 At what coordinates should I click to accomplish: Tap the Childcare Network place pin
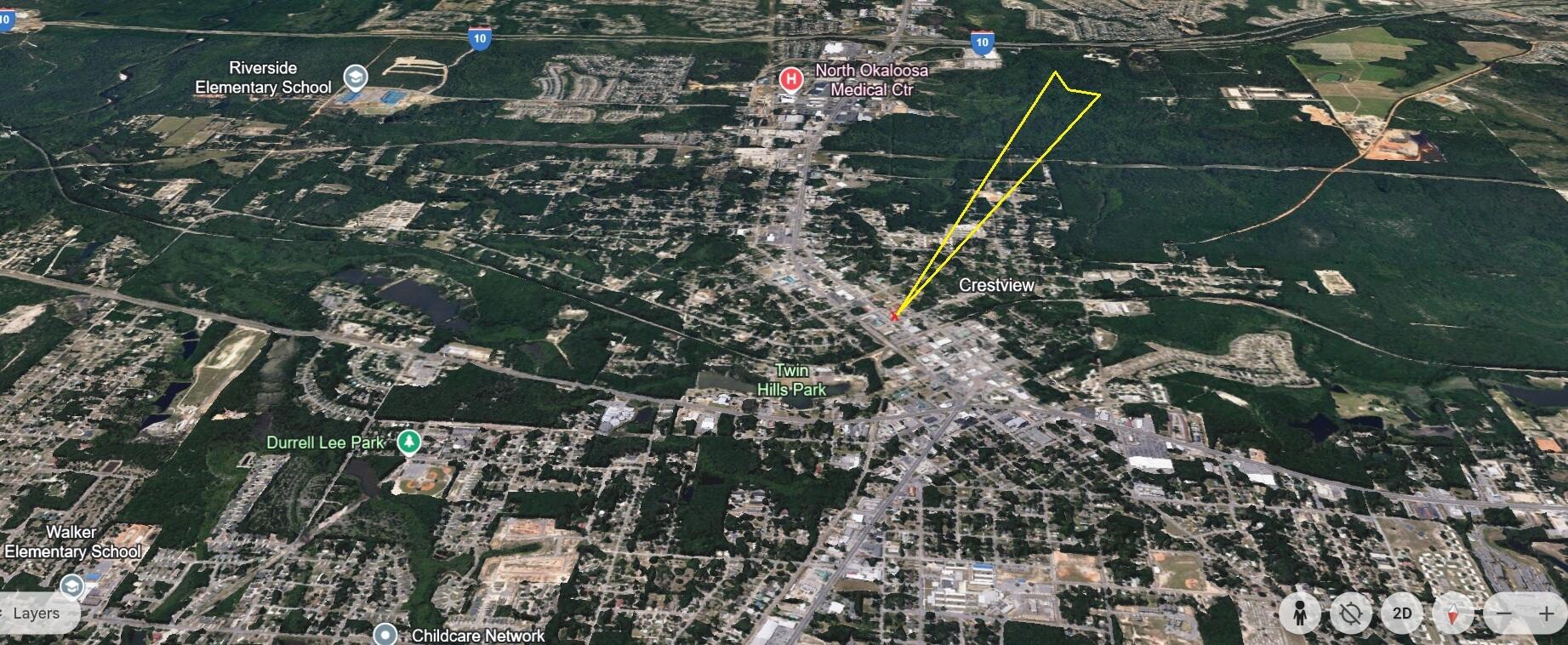tap(386, 634)
